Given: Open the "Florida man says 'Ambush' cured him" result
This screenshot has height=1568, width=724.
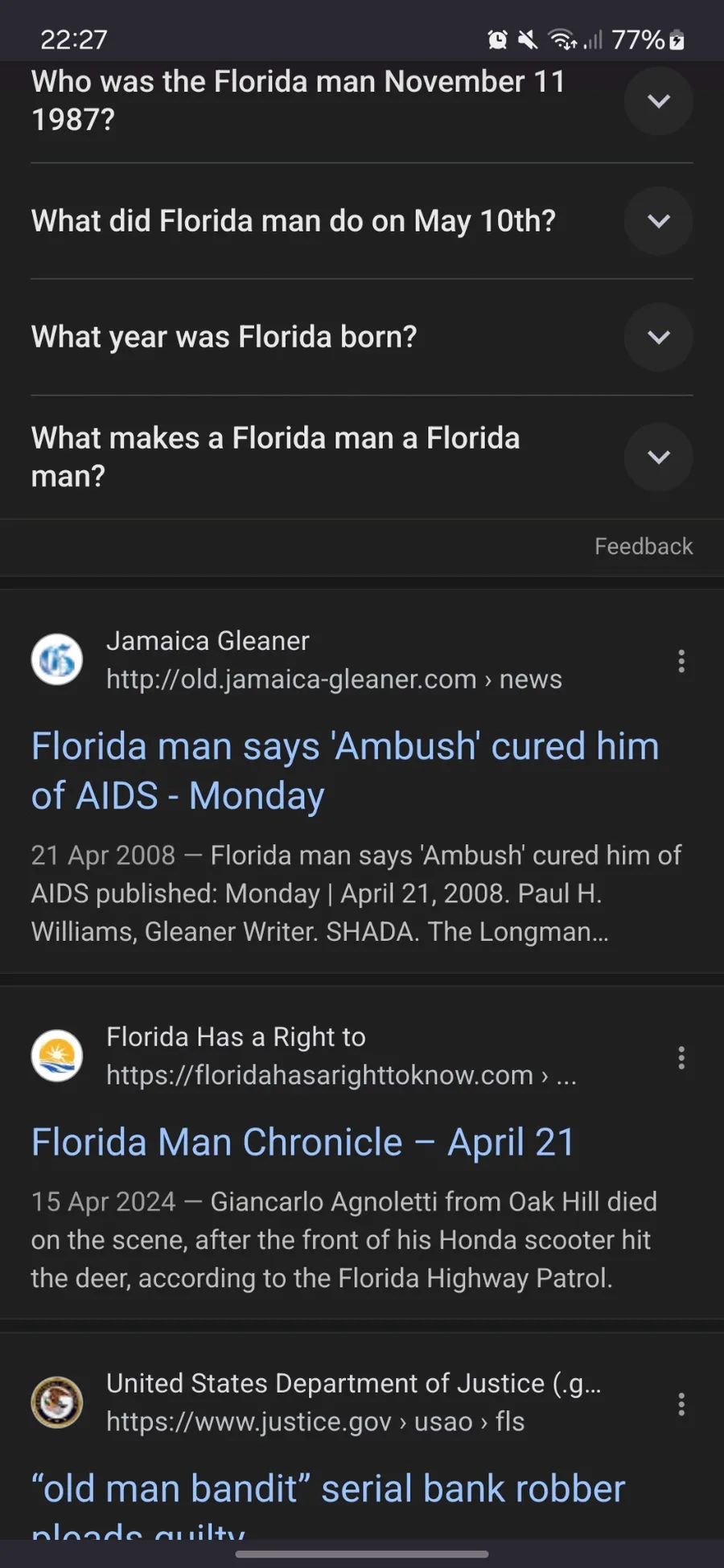Looking at the screenshot, I should 345,771.
